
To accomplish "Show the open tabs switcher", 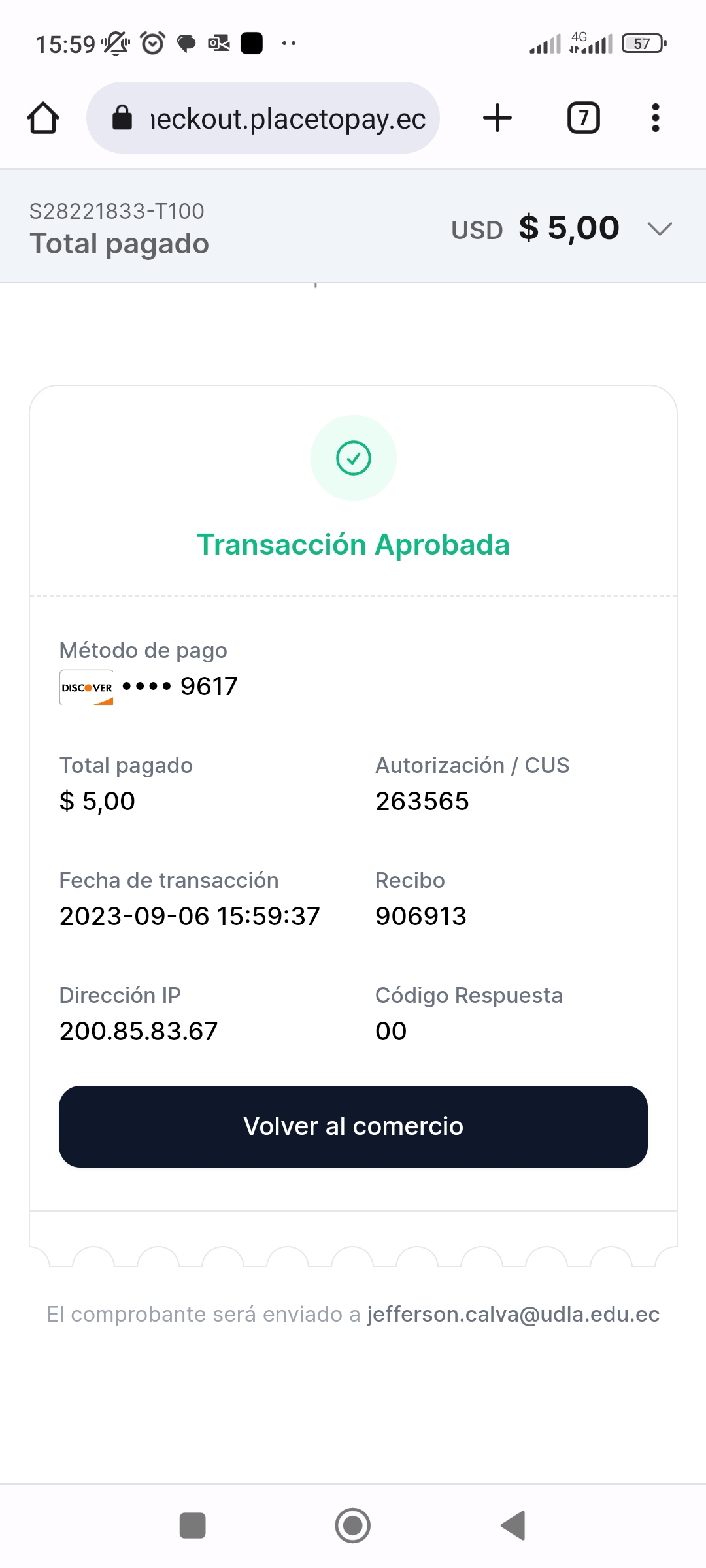I will [x=583, y=118].
